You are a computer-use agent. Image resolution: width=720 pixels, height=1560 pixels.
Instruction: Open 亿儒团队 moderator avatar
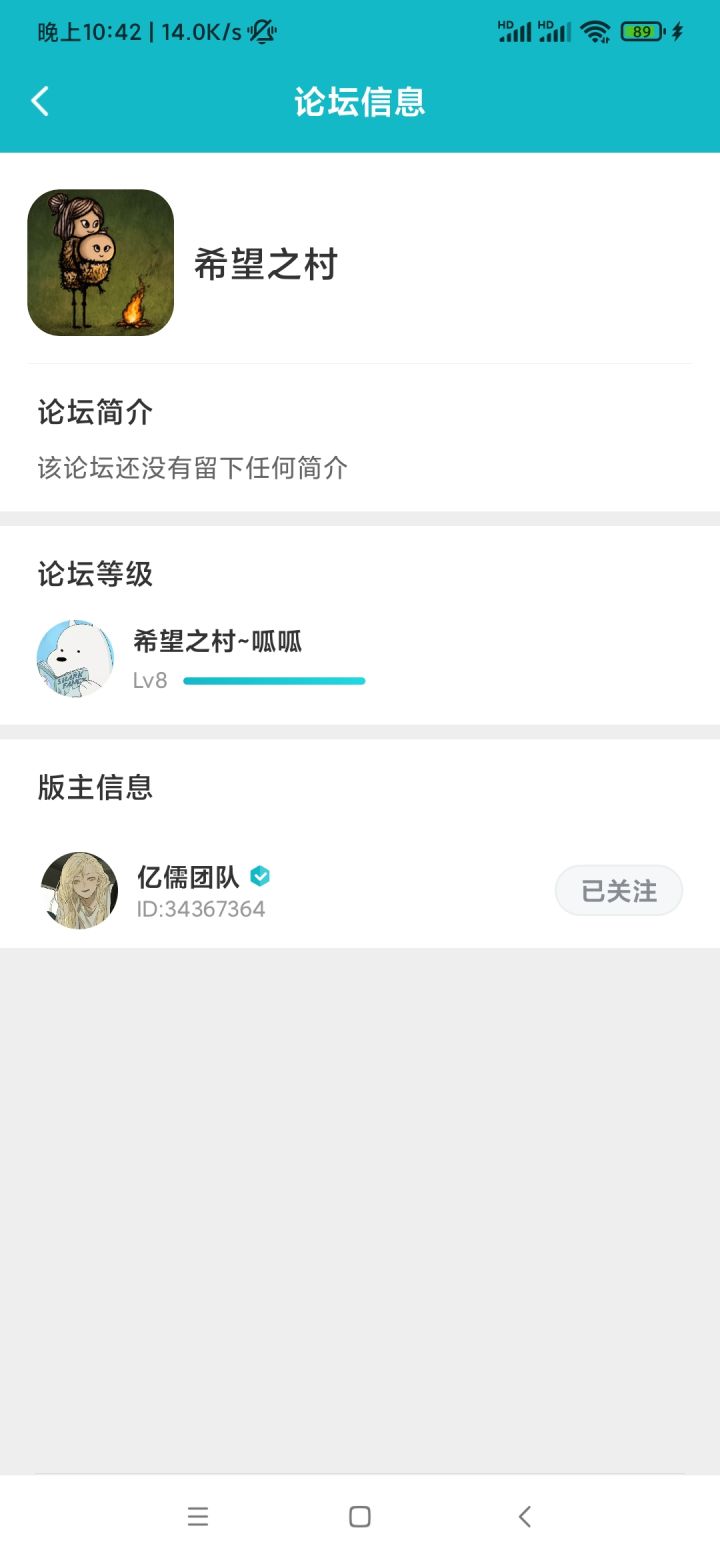[x=78, y=889]
